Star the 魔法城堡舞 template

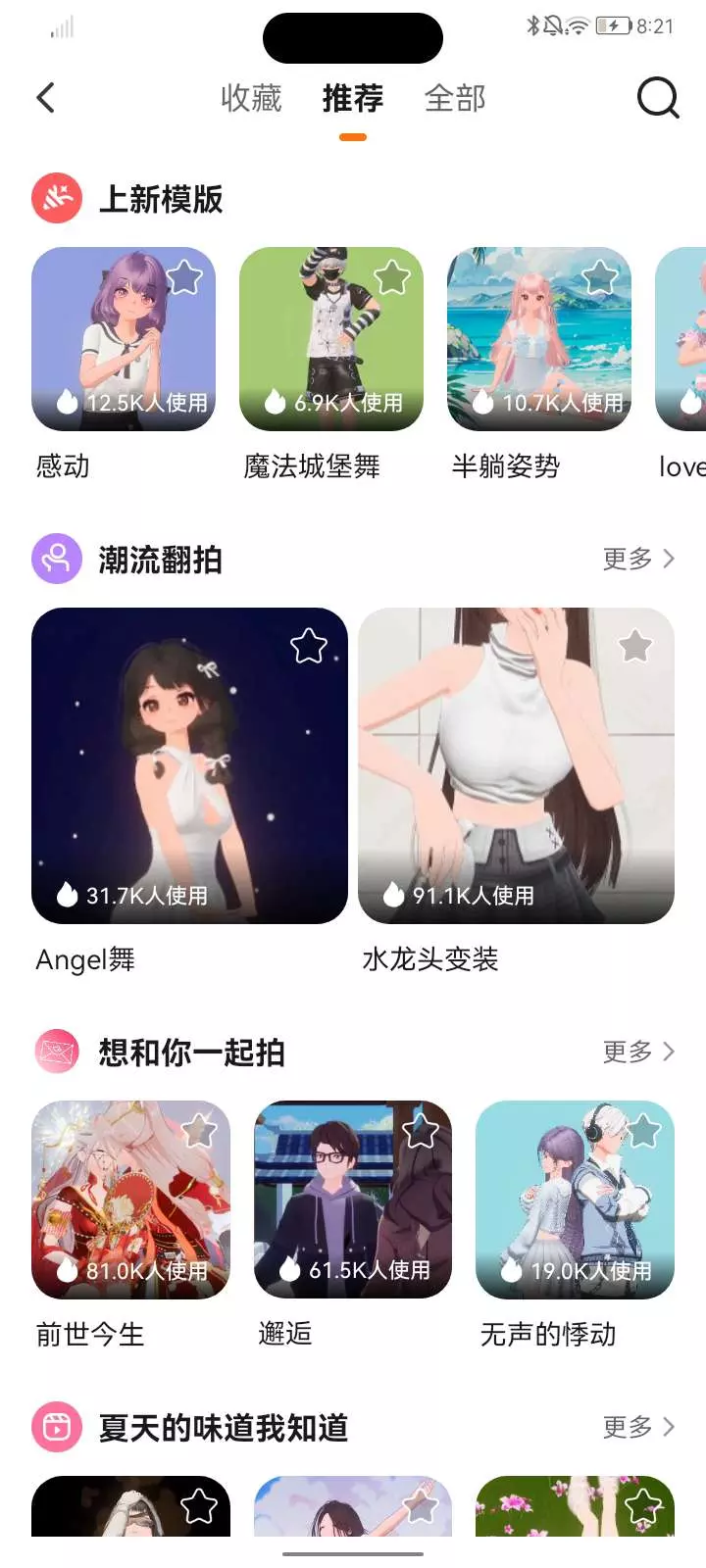click(391, 278)
